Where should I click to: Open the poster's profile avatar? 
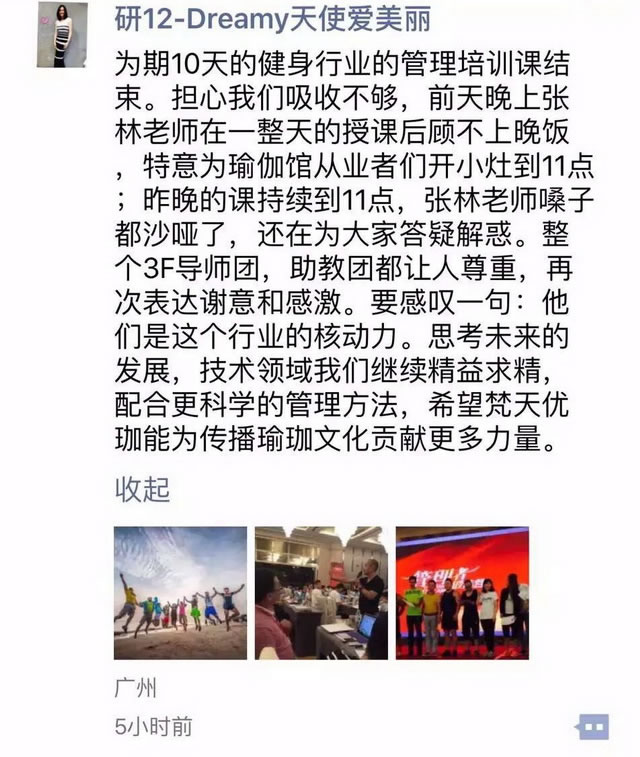(x=62, y=35)
